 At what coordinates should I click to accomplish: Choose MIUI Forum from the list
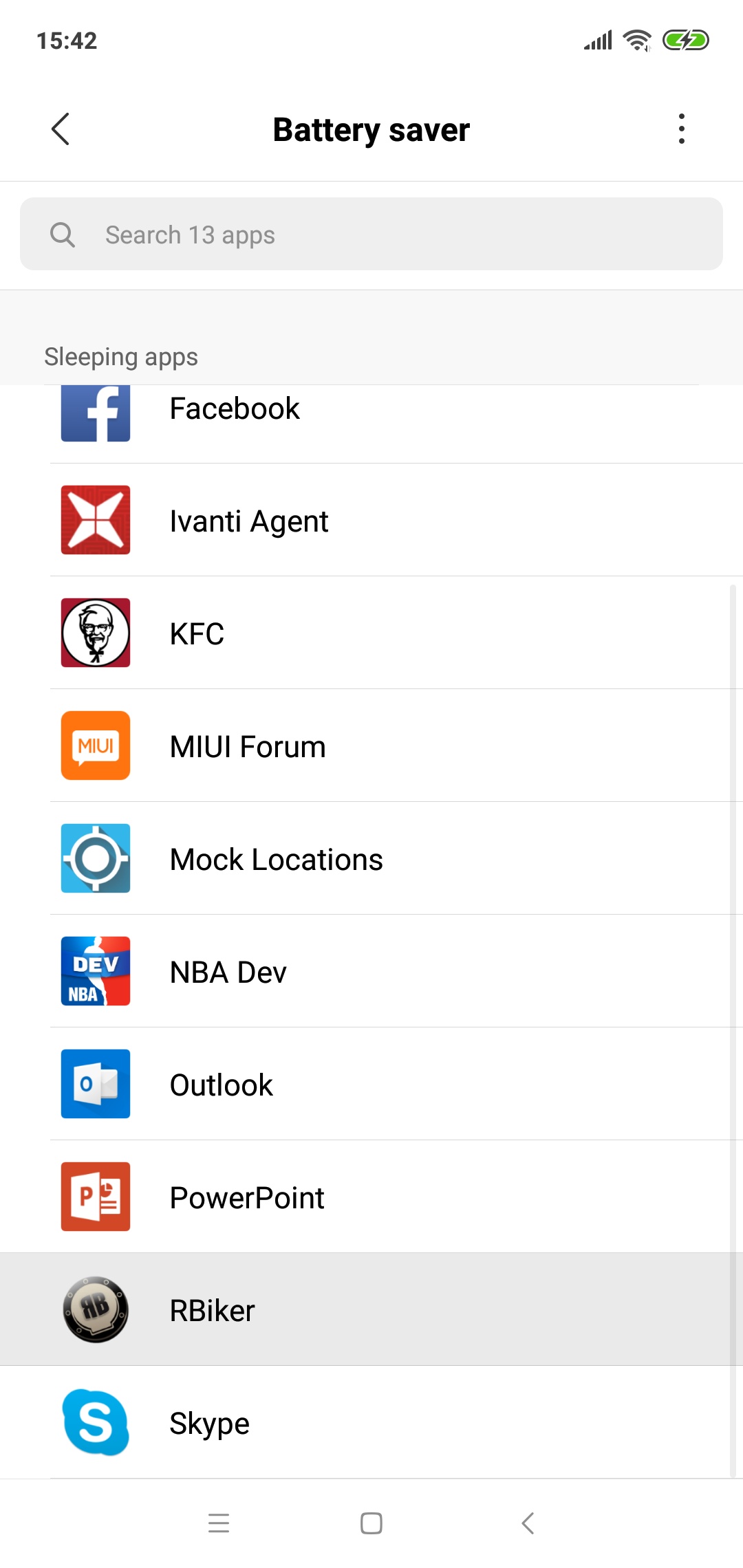coord(371,746)
